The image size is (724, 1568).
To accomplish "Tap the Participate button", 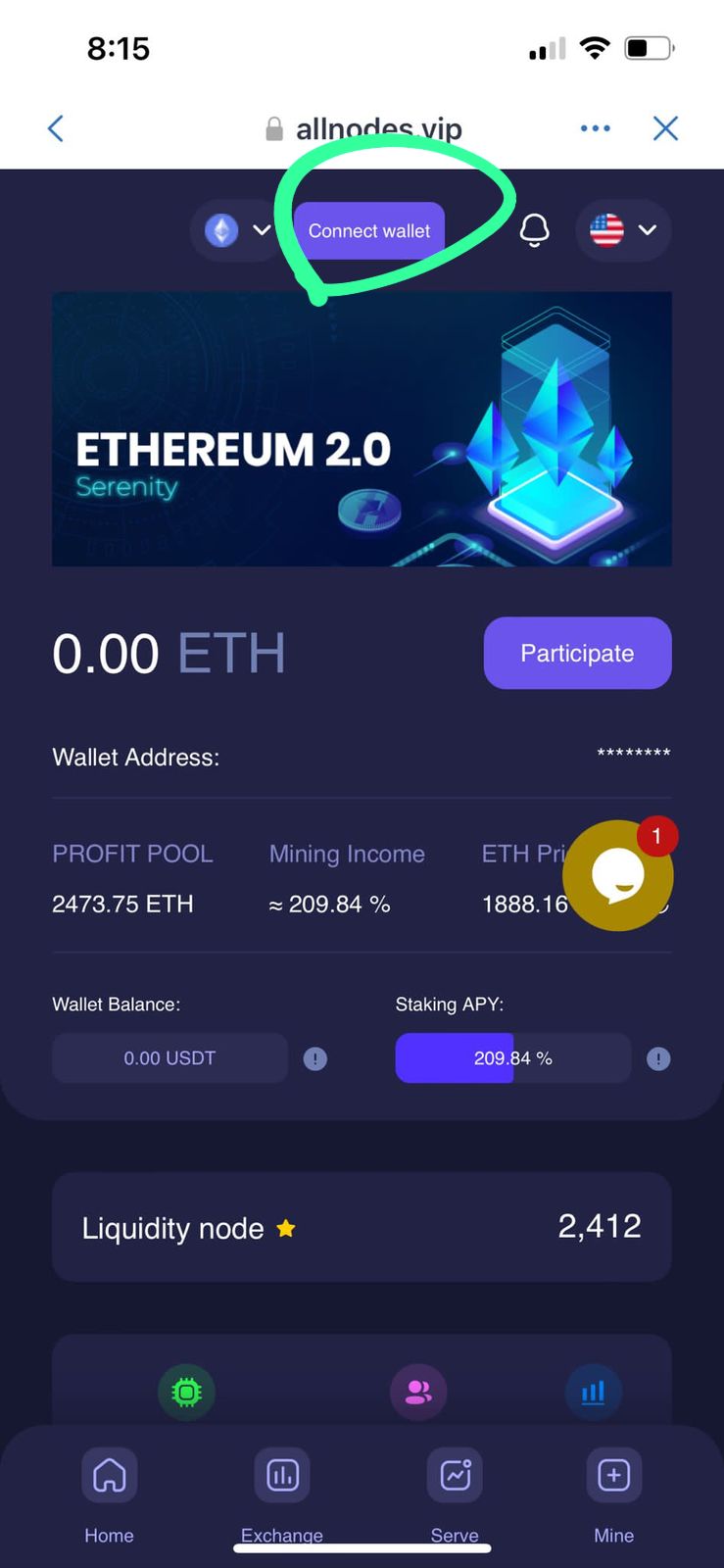I will 577,653.
